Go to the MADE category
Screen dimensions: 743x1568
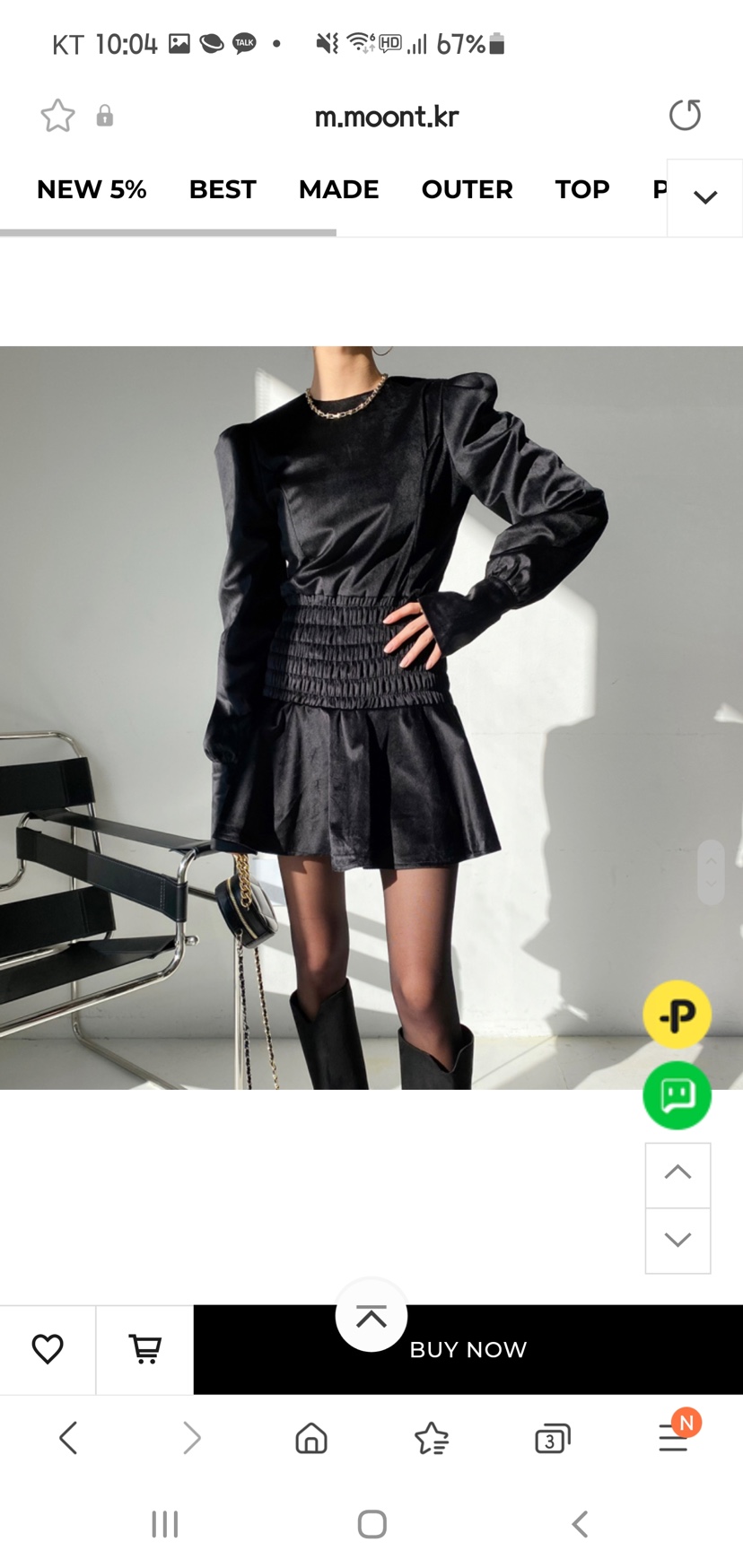pyautogui.click(x=338, y=189)
